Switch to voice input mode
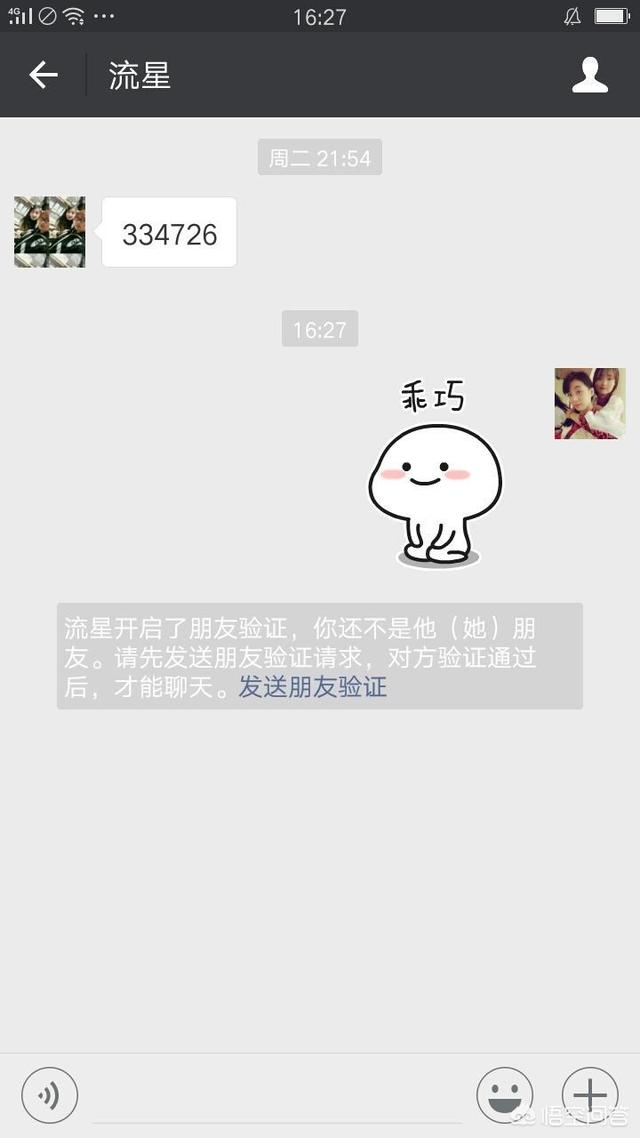Screen dimensions: 640x1138 49,1095
